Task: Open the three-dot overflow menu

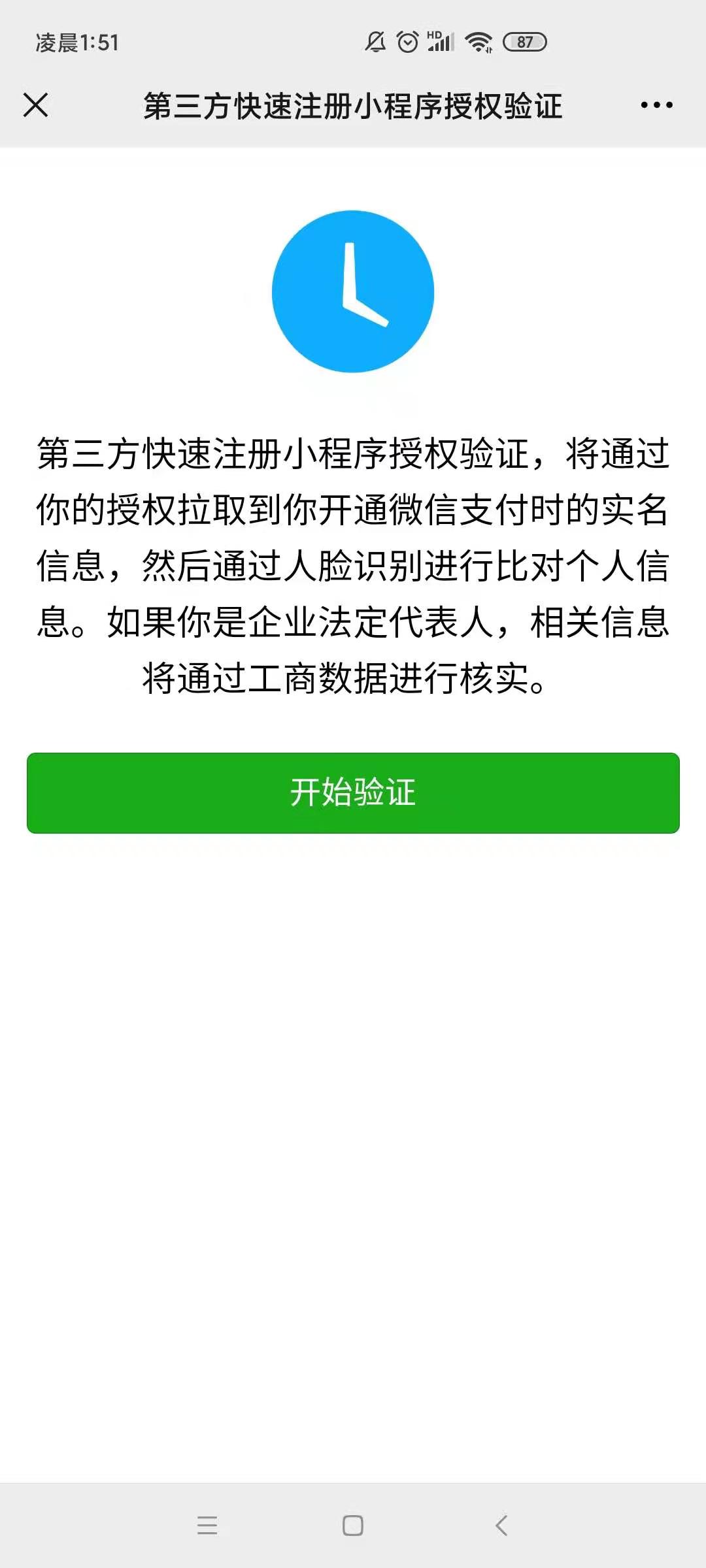Action: click(x=656, y=105)
